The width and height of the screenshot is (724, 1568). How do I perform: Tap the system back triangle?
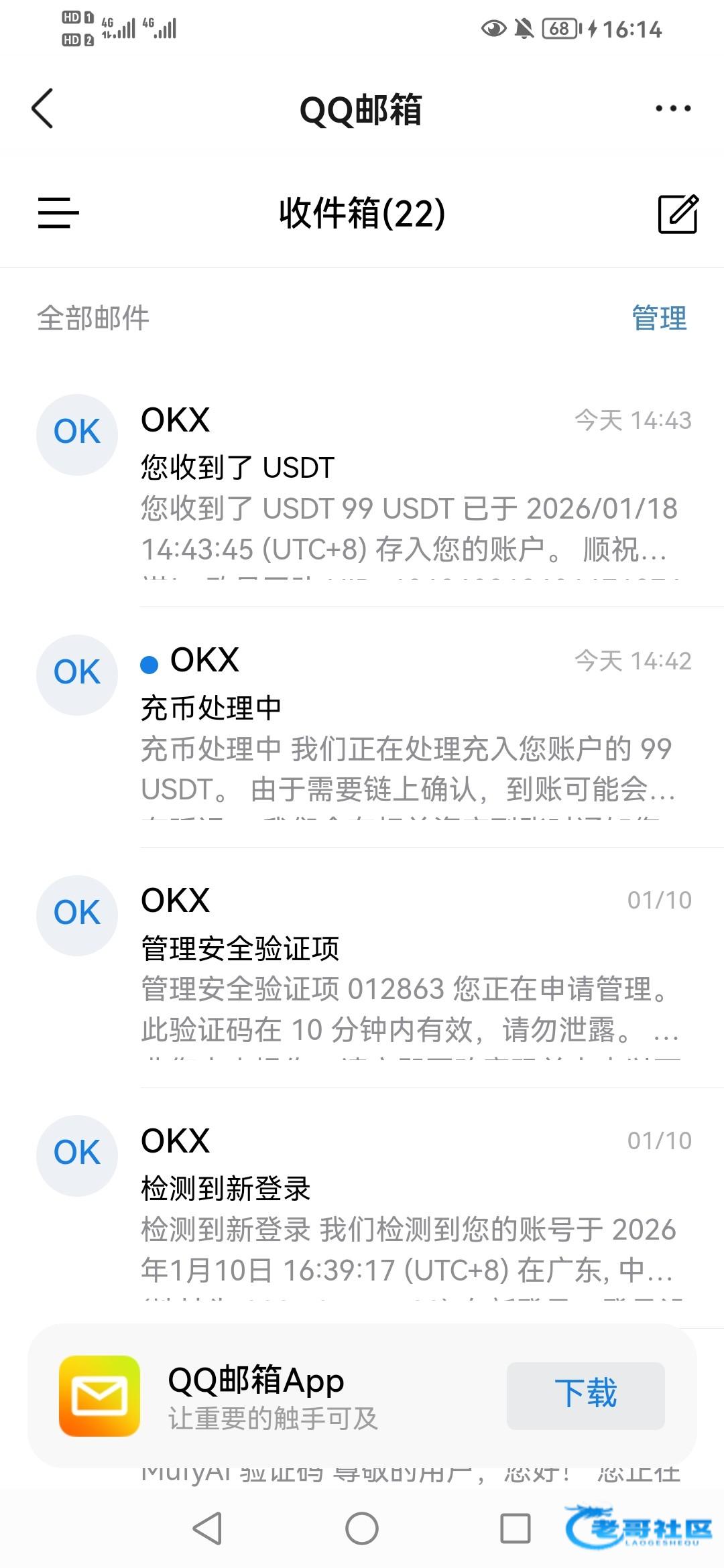pos(207,1529)
